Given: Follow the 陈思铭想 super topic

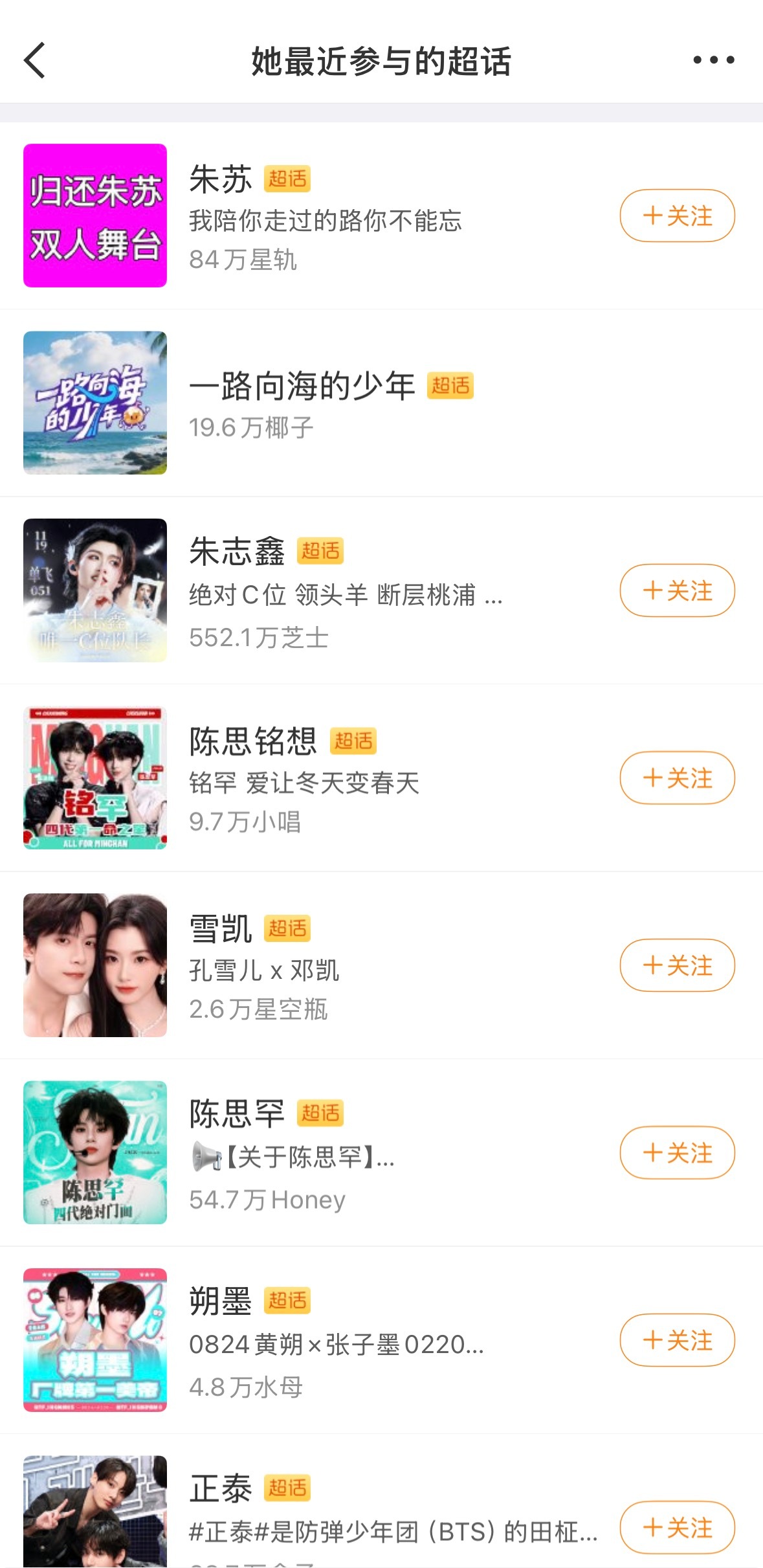Looking at the screenshot, I should pyautogui.click(x=677, y=778).
